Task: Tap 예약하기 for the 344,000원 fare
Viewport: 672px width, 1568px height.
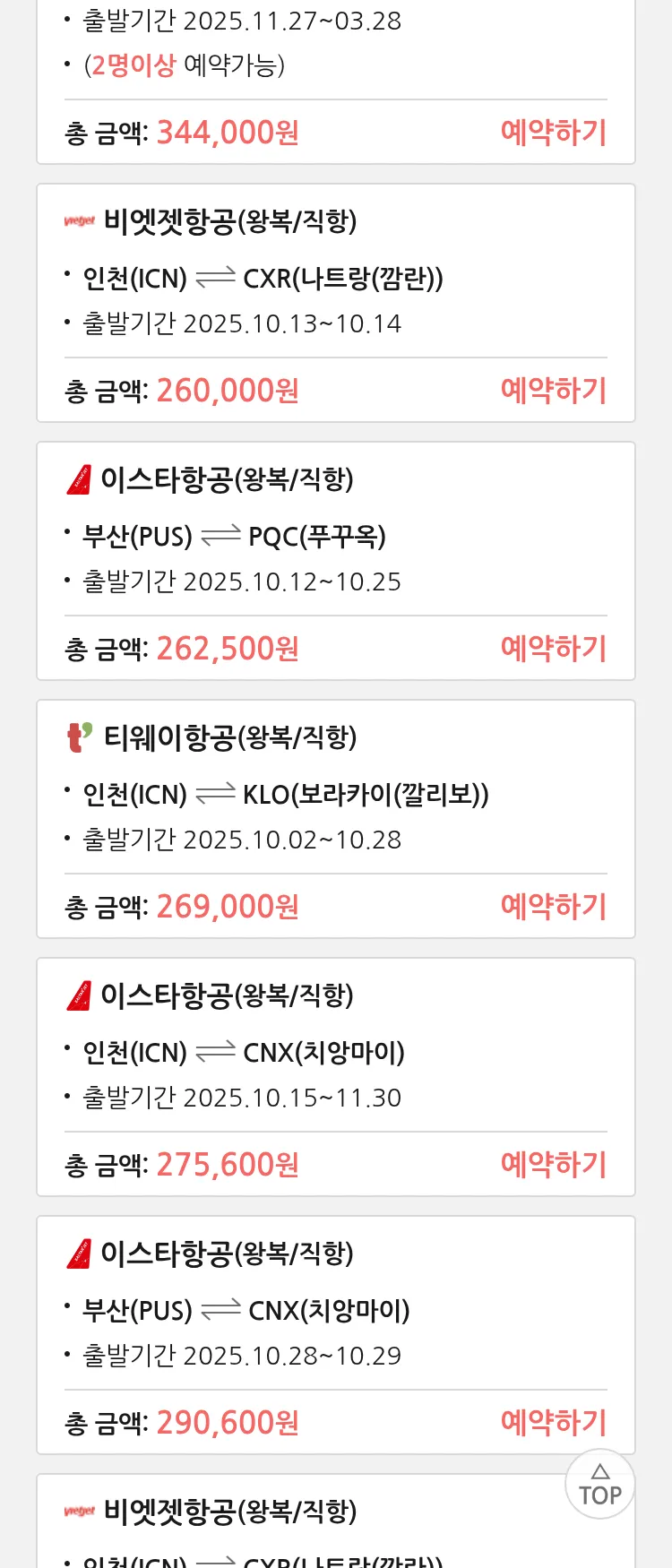Action: coord(553,133)
